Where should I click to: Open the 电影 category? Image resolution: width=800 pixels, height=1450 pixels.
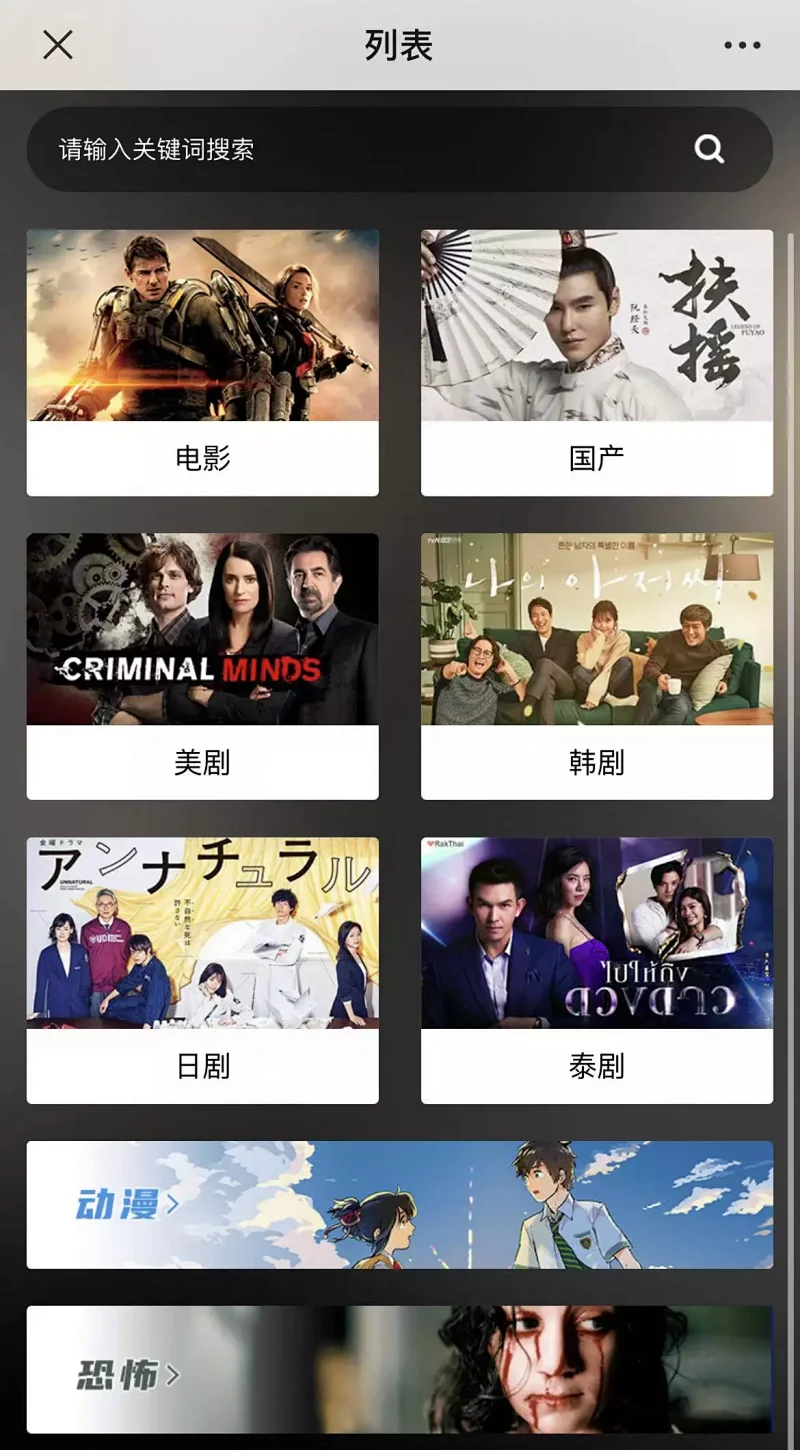203,363
